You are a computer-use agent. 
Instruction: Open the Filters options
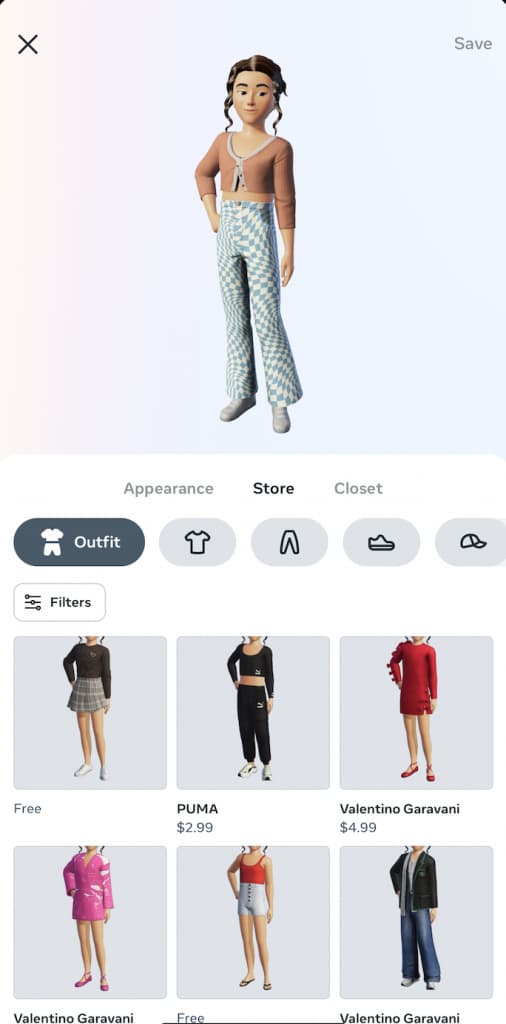click(x=59, y=602)
